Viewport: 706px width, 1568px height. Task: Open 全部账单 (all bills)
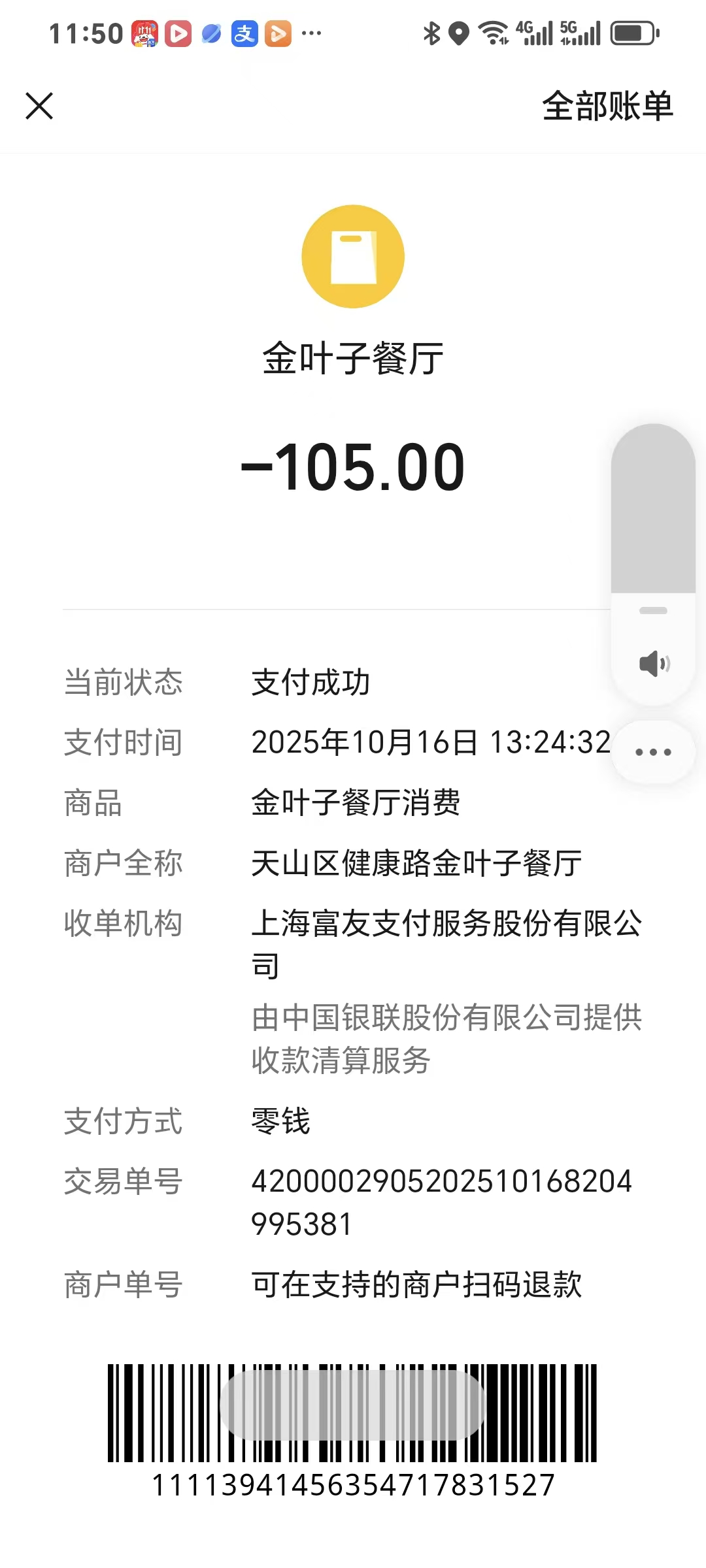pyautogui.click(x=607, y=106)
